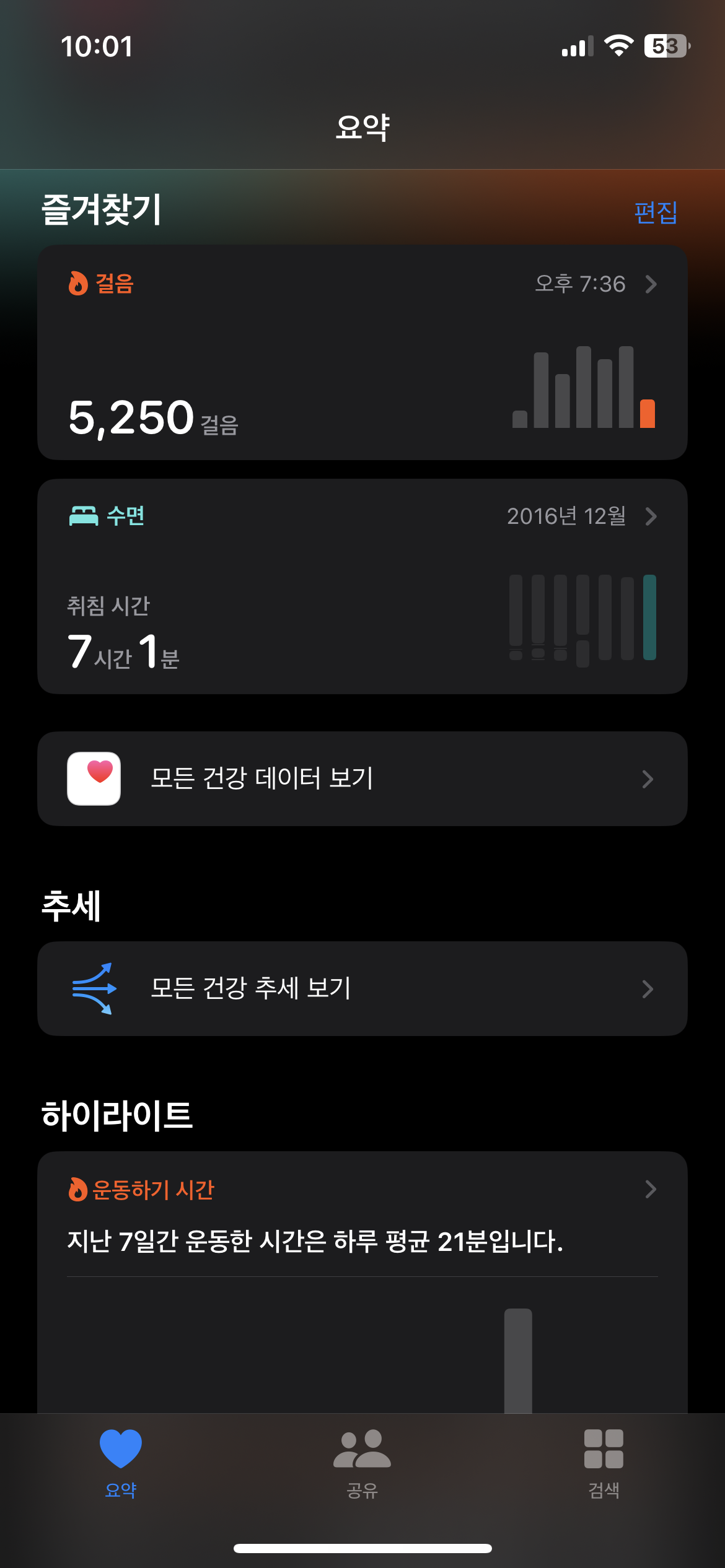This screenshot has width=725, height=1568.
Task: Open 모든 건강 추세 보기
Action: pyautogui.click(x=362, y=988)
